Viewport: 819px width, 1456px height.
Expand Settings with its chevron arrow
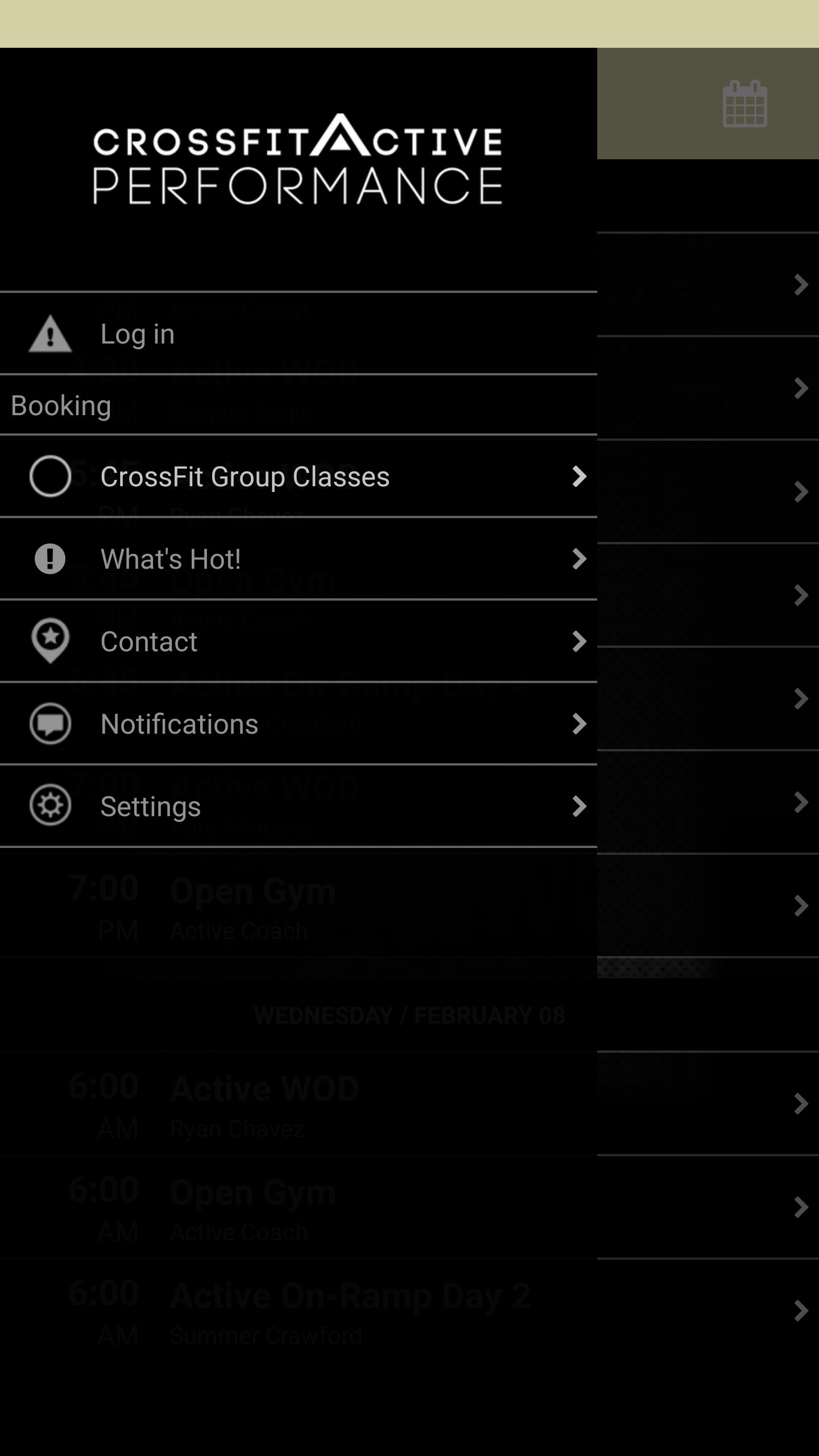579,806
